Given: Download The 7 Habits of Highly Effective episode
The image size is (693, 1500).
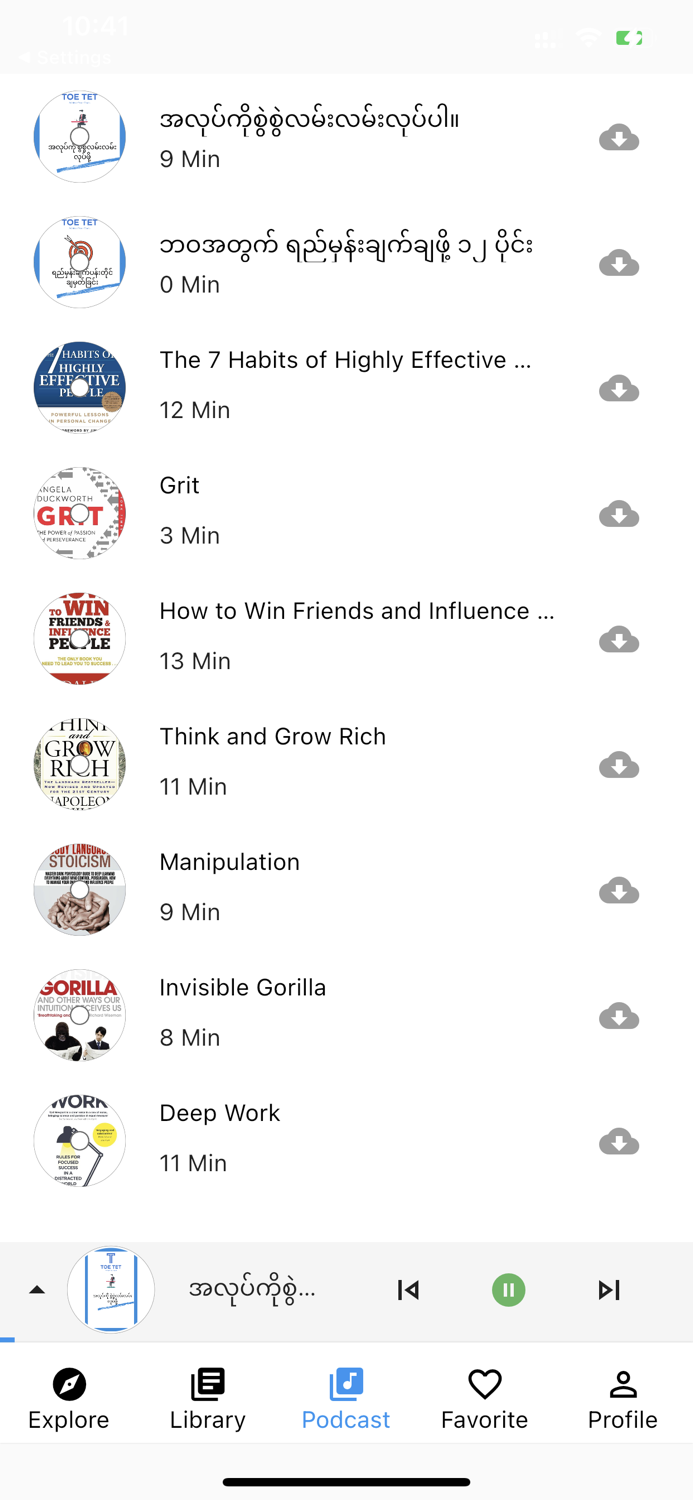Looking at the screenshot, I should [x=619, y=388].
